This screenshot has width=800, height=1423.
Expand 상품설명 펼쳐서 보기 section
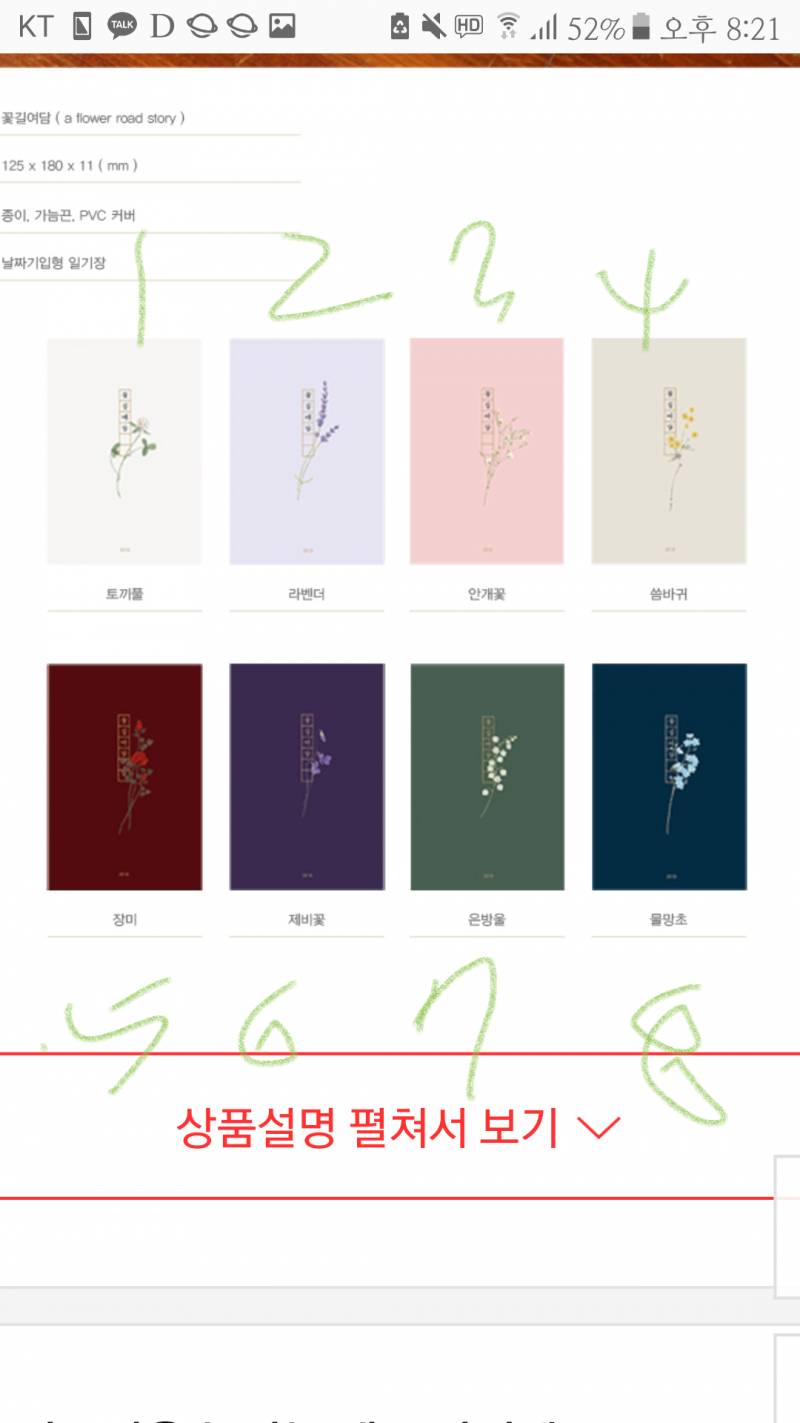pyautogui.click(x=397, y=1127)
